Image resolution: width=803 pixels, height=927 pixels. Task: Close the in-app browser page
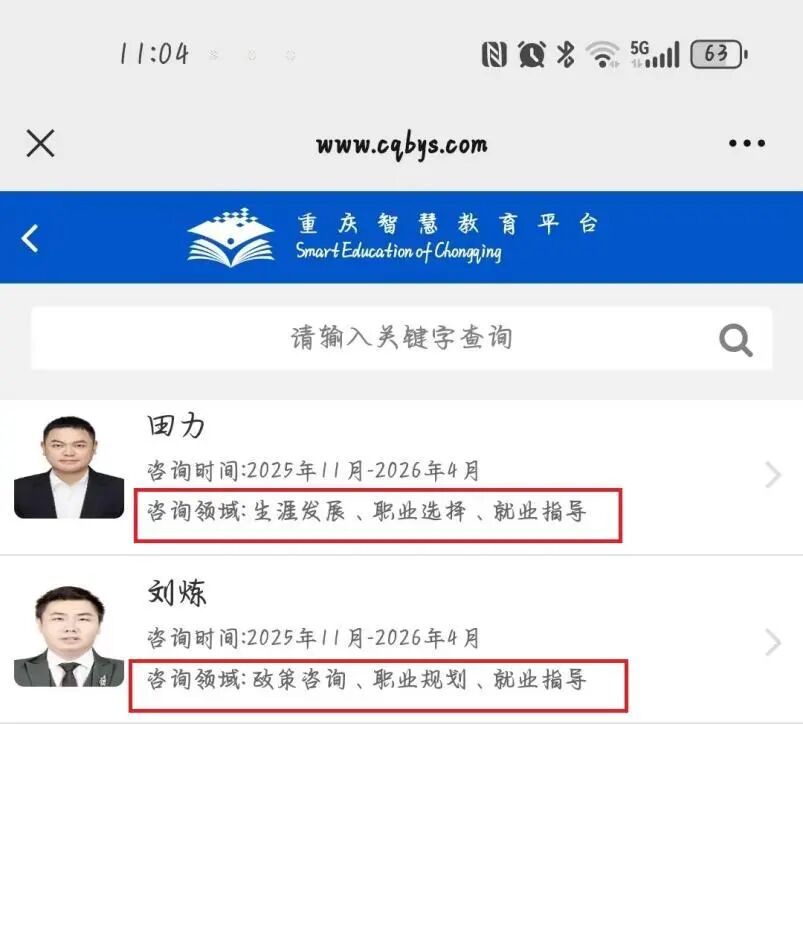40,144
